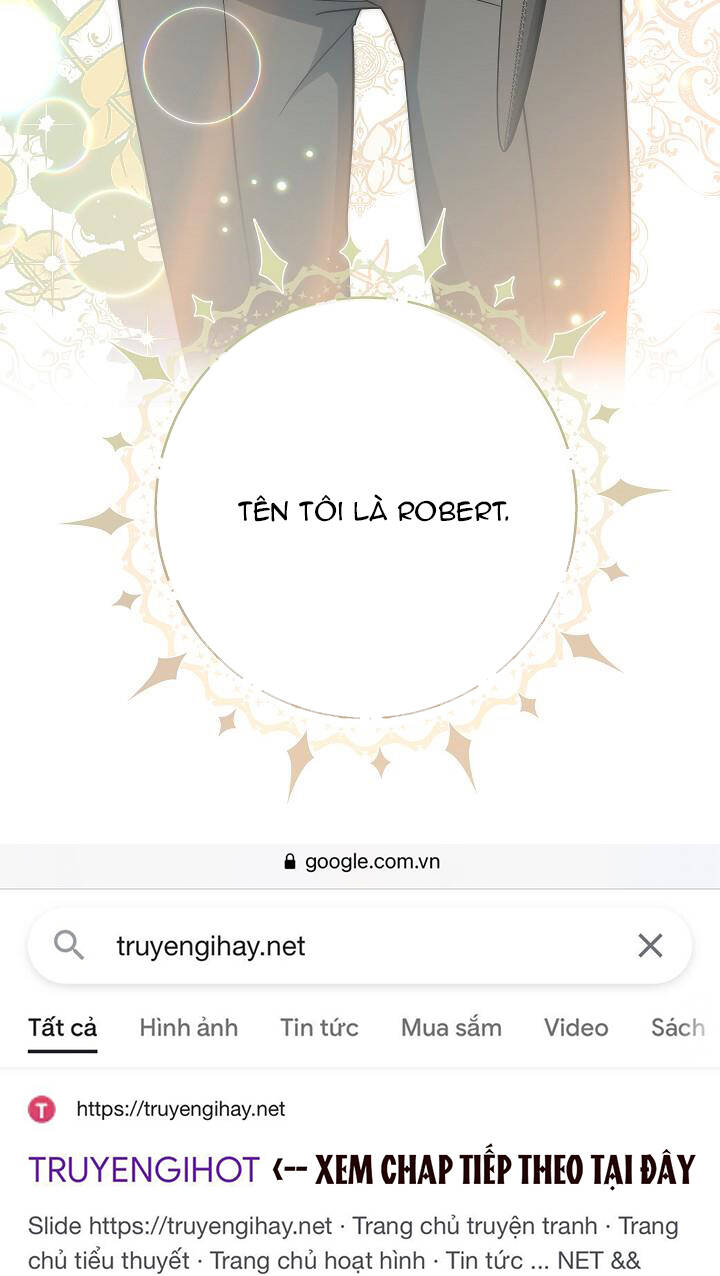Select the Mua sắm tab

(449, 1027)
